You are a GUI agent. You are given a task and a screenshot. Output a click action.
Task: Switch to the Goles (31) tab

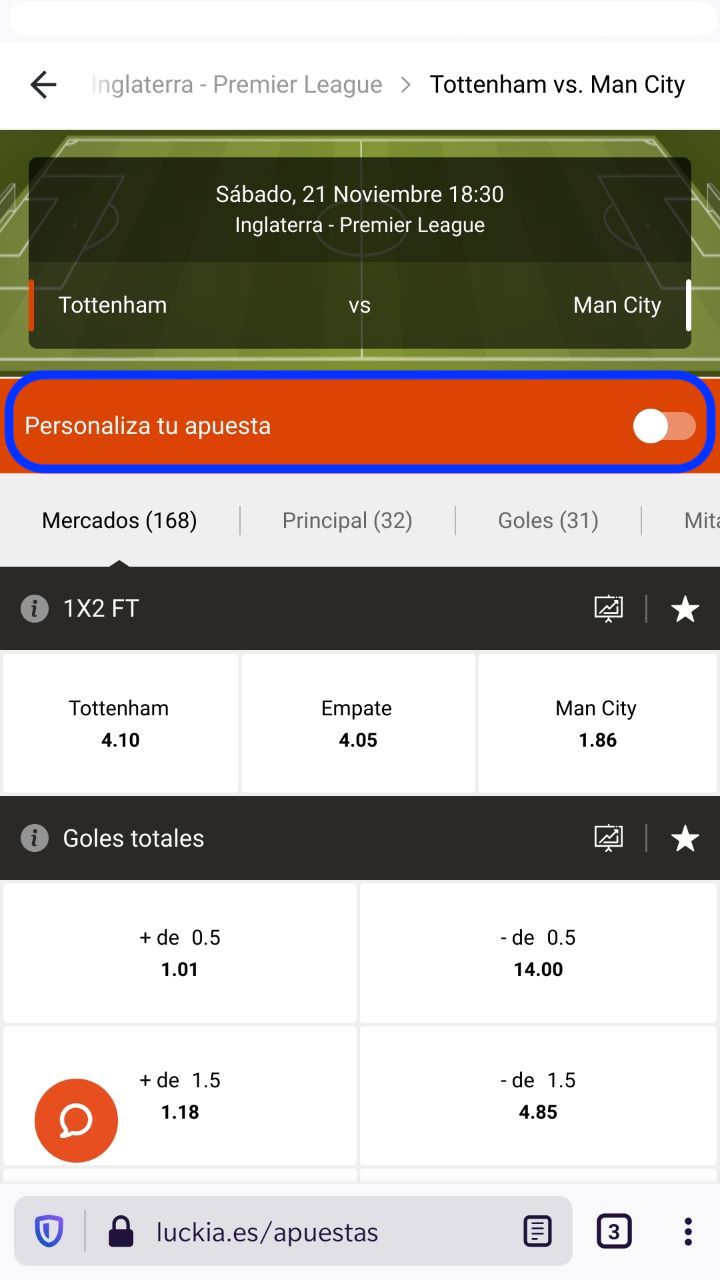(548, 520)
